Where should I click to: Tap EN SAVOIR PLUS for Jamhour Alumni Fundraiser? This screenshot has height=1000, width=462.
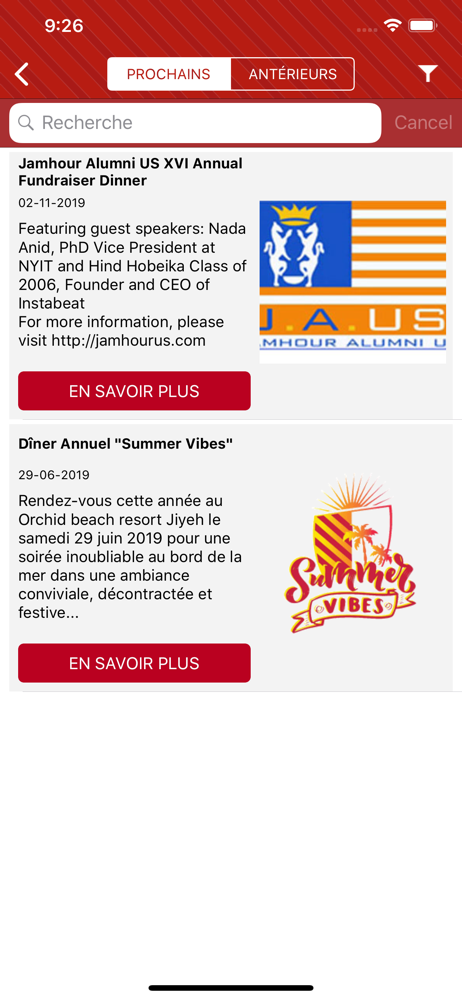coord(134,391)
